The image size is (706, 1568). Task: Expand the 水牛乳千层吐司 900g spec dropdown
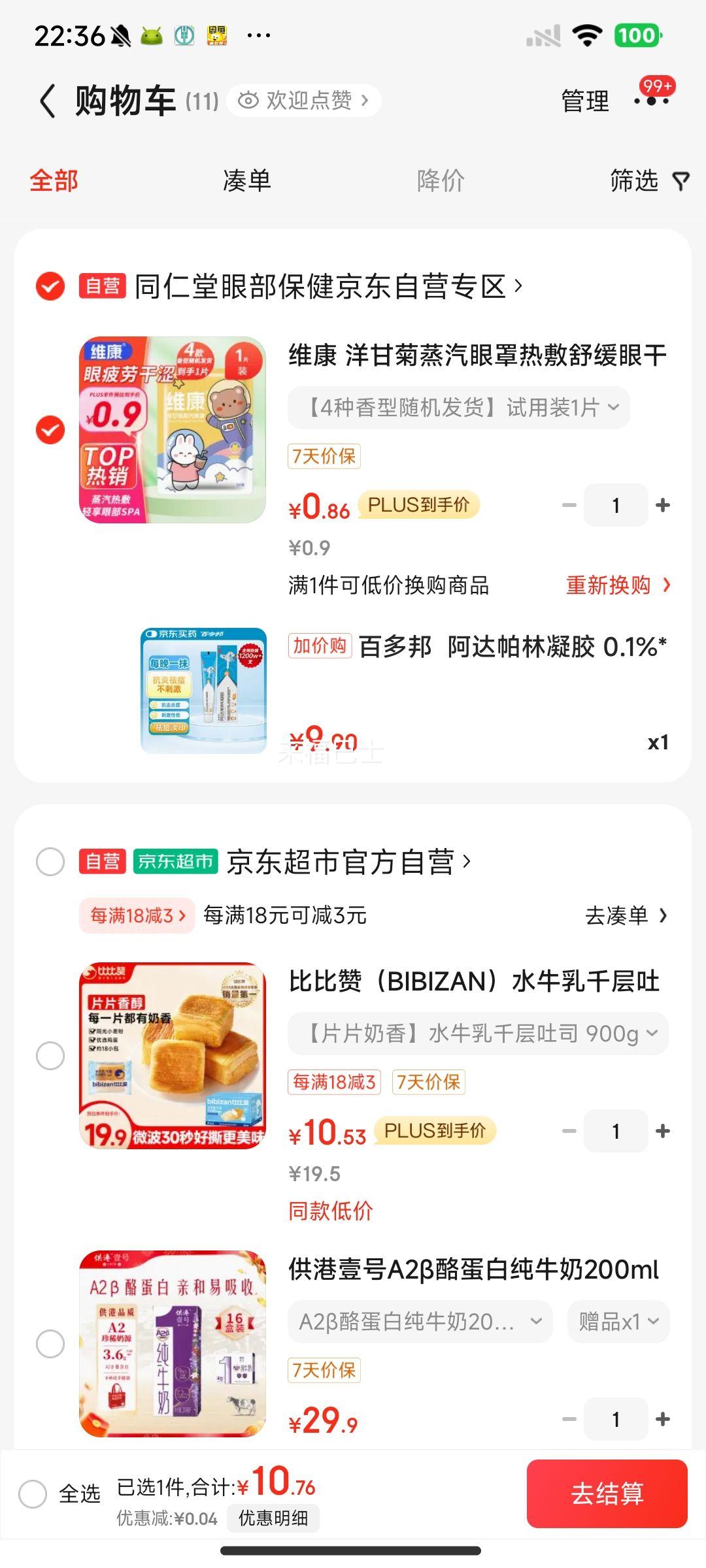pos(479,1034)
